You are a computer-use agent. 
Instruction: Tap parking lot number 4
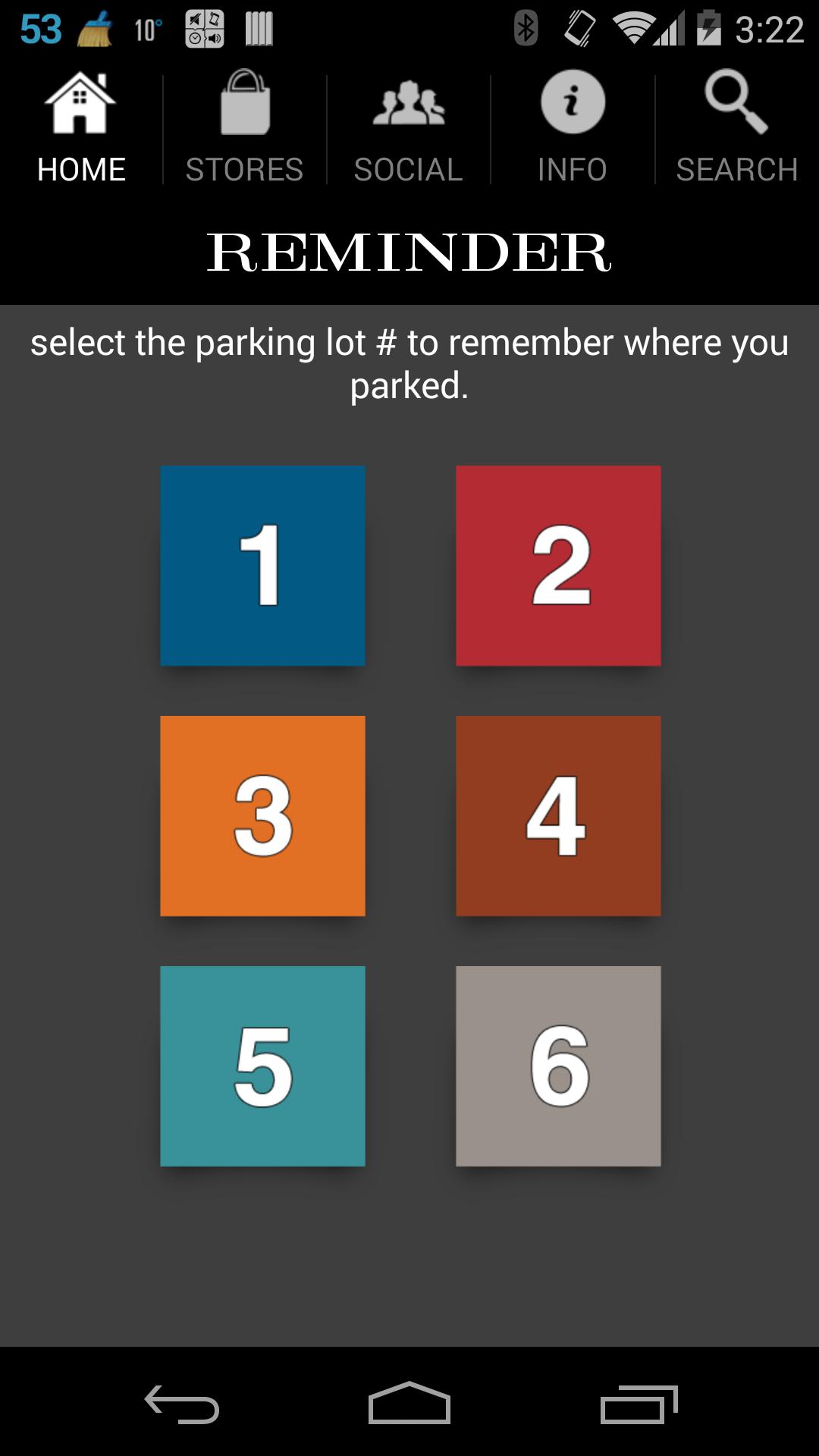(558, 816)
